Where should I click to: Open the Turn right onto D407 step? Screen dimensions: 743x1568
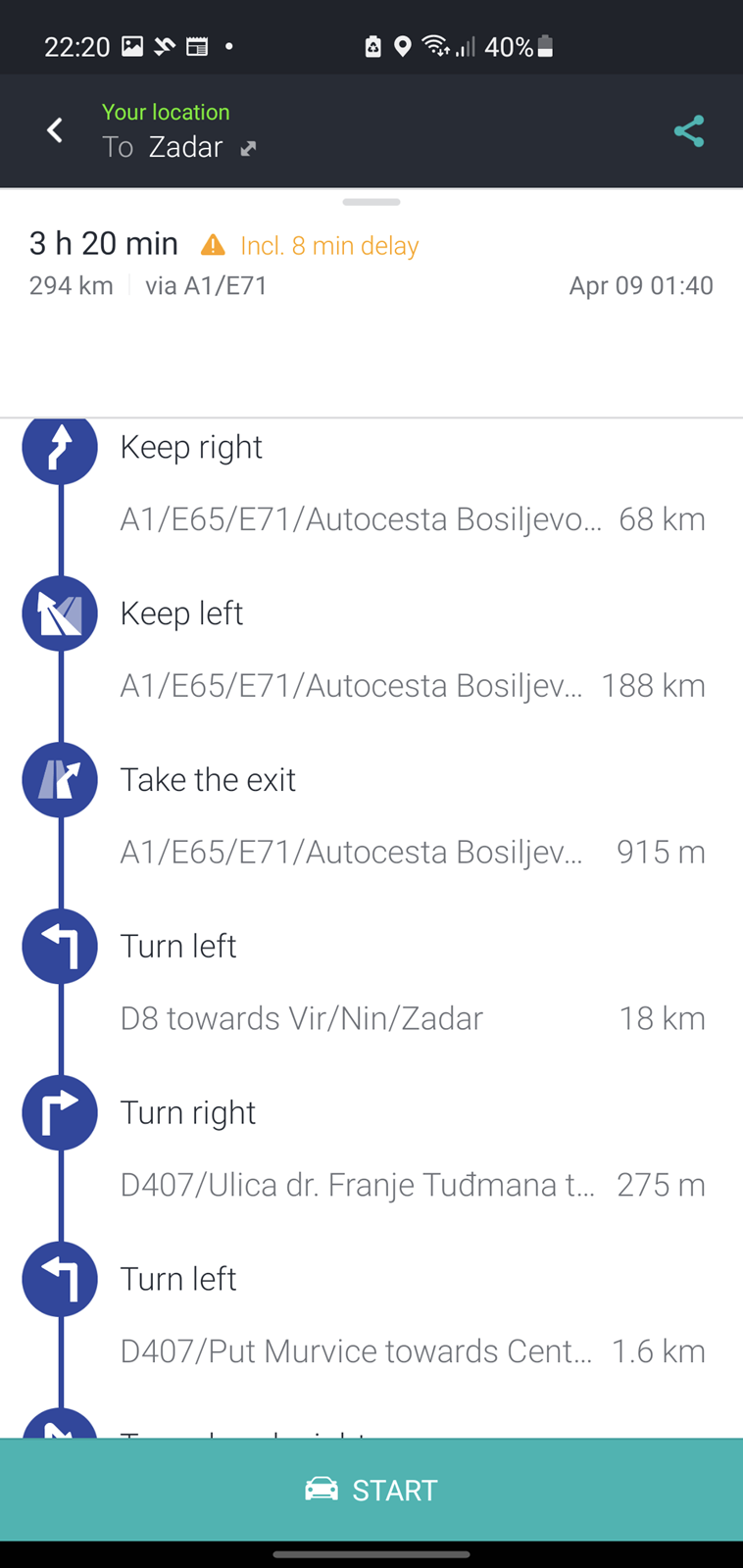(x=371, y=1149)
